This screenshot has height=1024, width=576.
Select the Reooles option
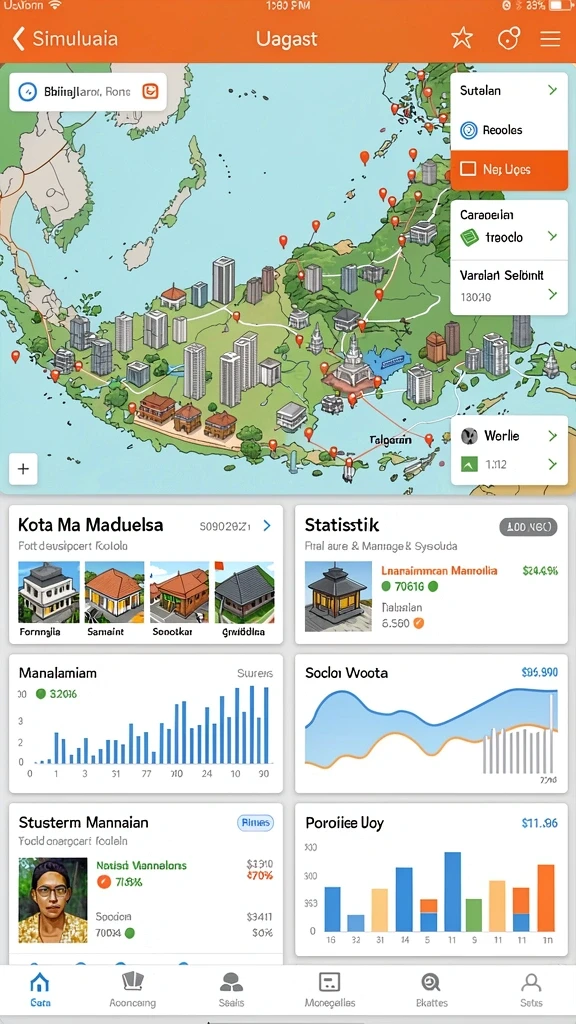point(509,130)
